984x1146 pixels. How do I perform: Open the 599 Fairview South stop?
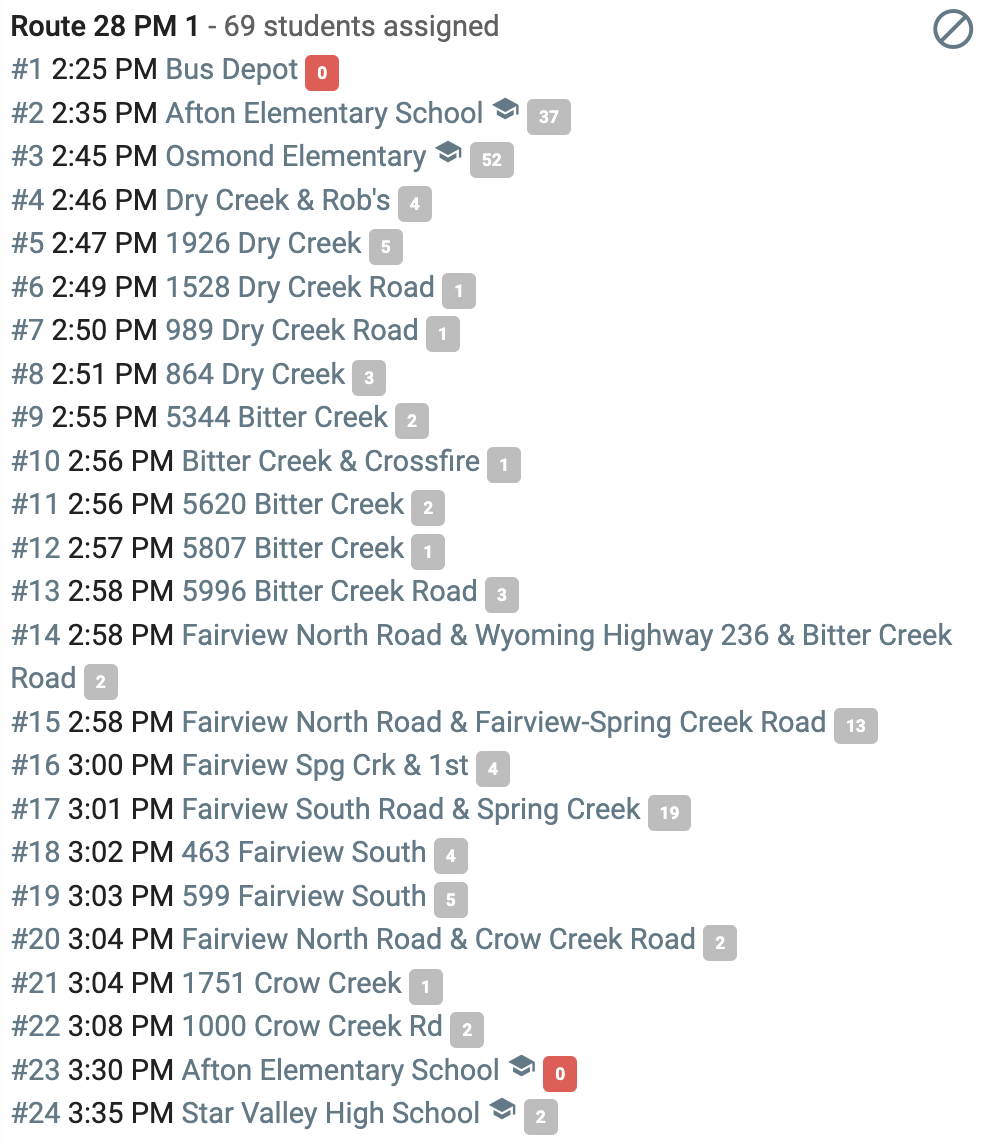coord(303,896)
